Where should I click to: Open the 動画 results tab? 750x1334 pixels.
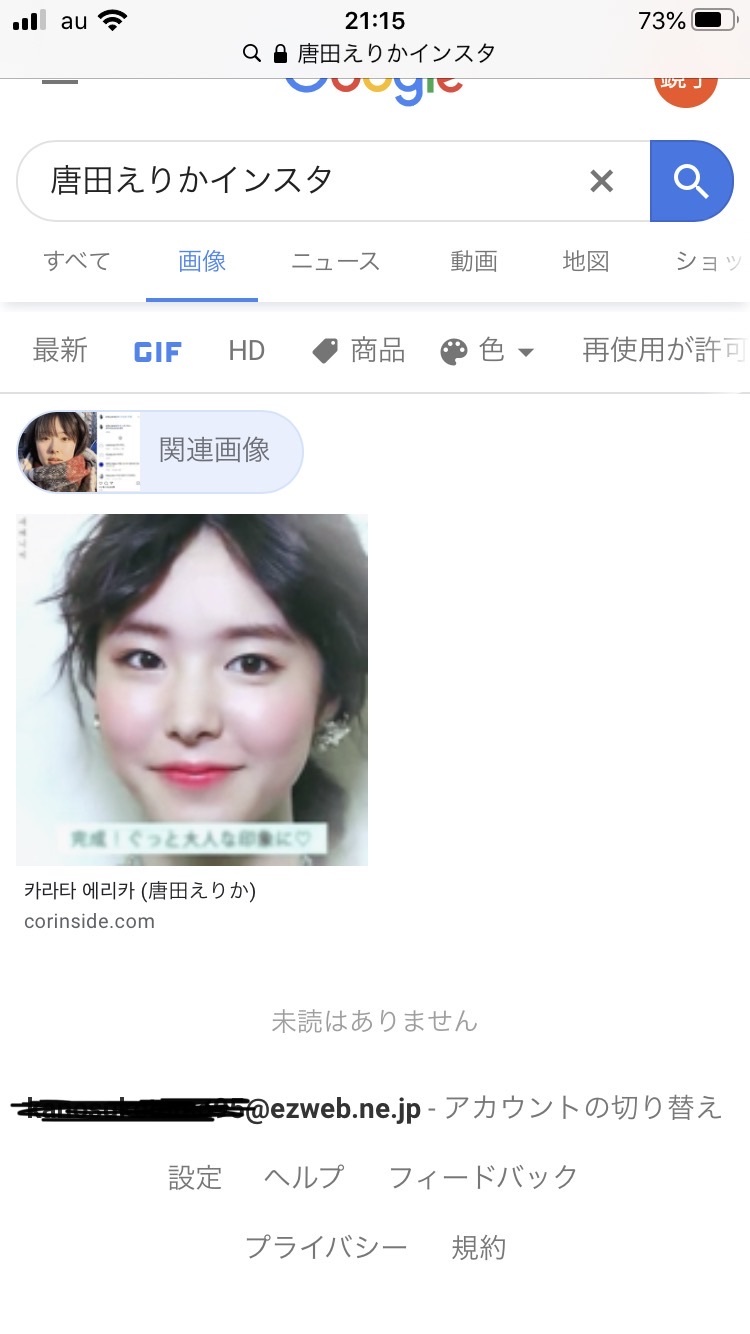pyautogui.click(x=474, y=262)
